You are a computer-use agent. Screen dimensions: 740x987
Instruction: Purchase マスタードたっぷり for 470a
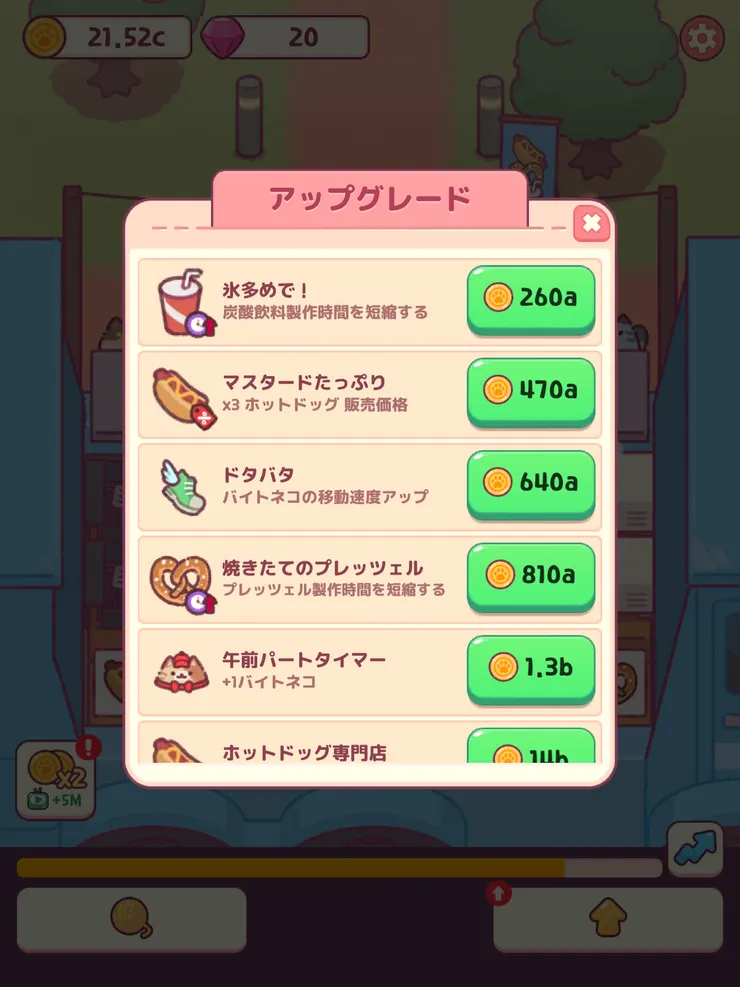click(531, 391)
